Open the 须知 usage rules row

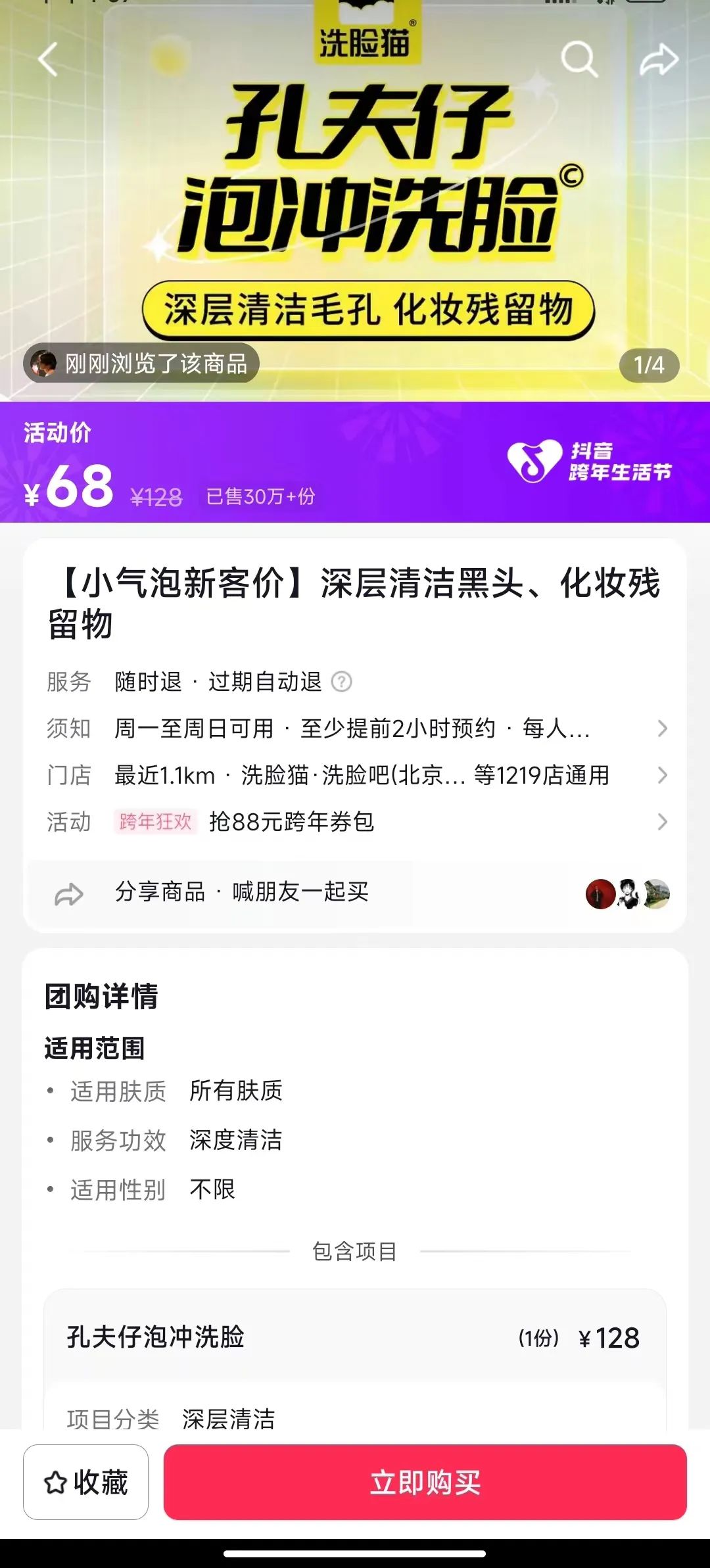pyautogui.click(x=355, y=728)
